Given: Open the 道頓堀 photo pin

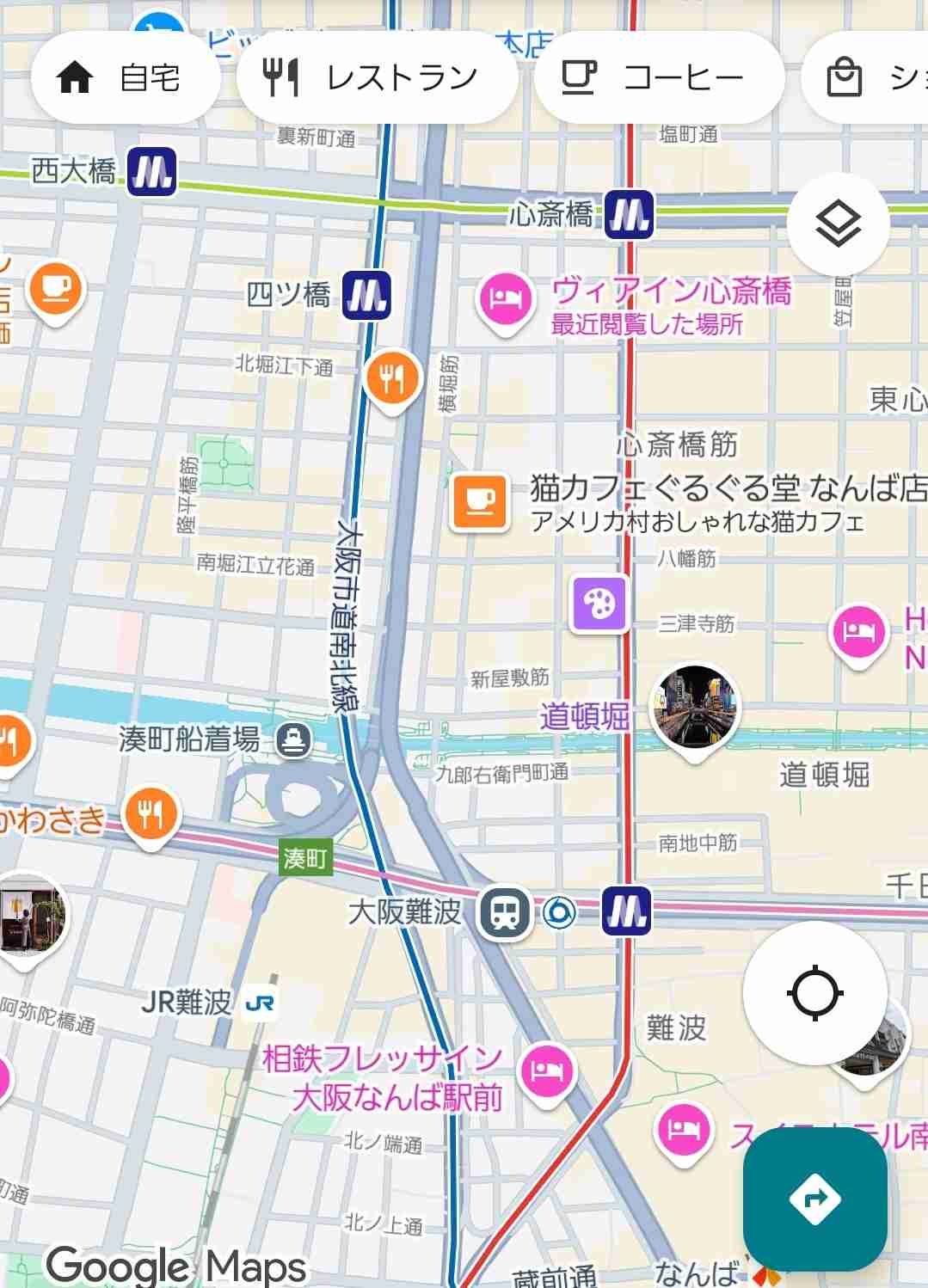Looking at the screenshot, I should click(694, 707).
